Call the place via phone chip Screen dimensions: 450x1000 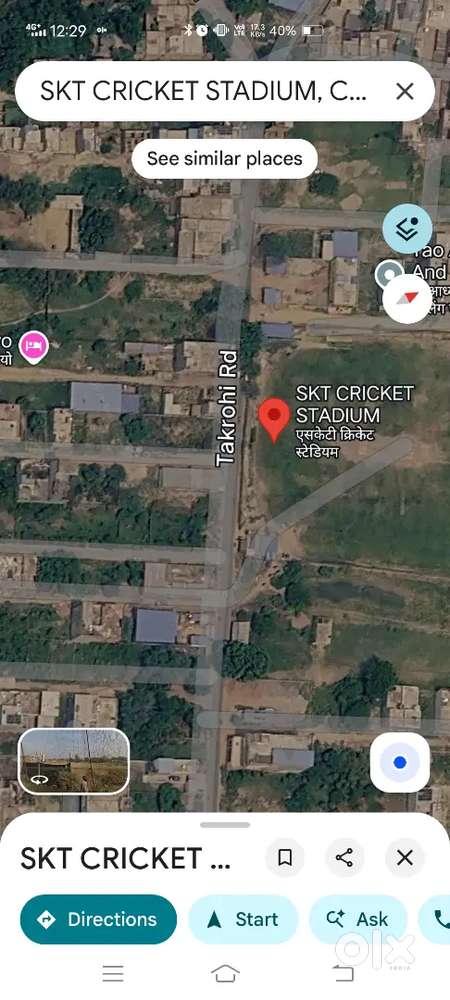click(x=436, y=919)
